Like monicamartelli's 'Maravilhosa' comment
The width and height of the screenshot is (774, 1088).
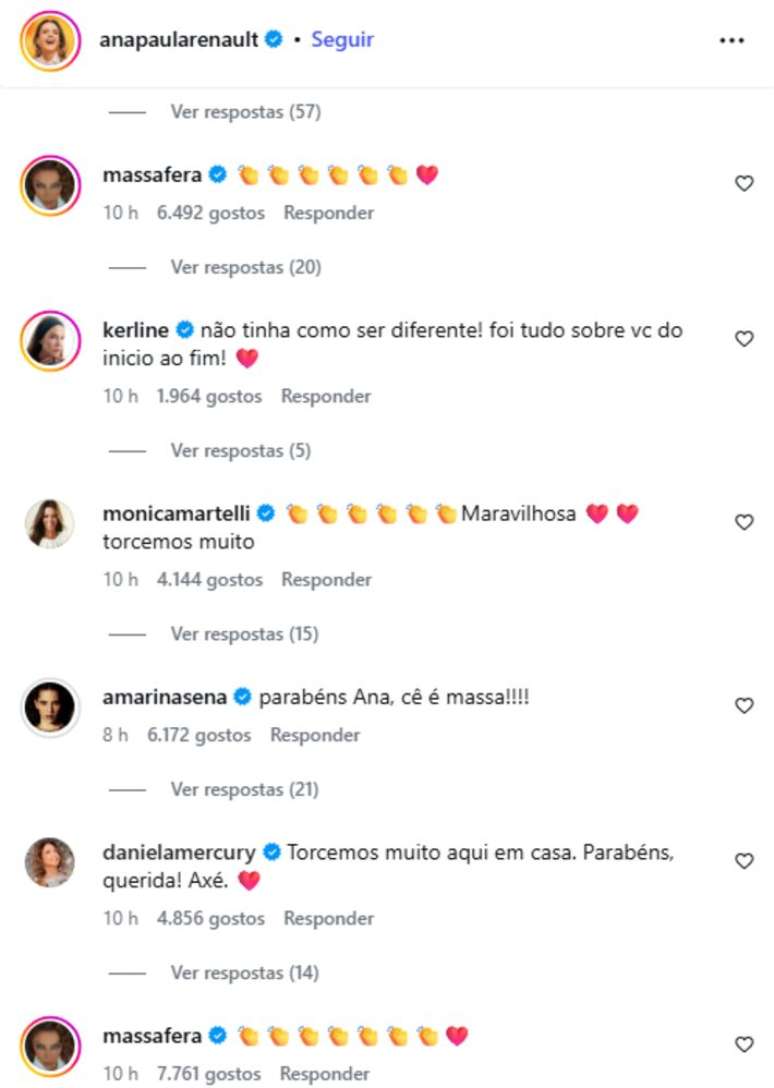(744, 520)
